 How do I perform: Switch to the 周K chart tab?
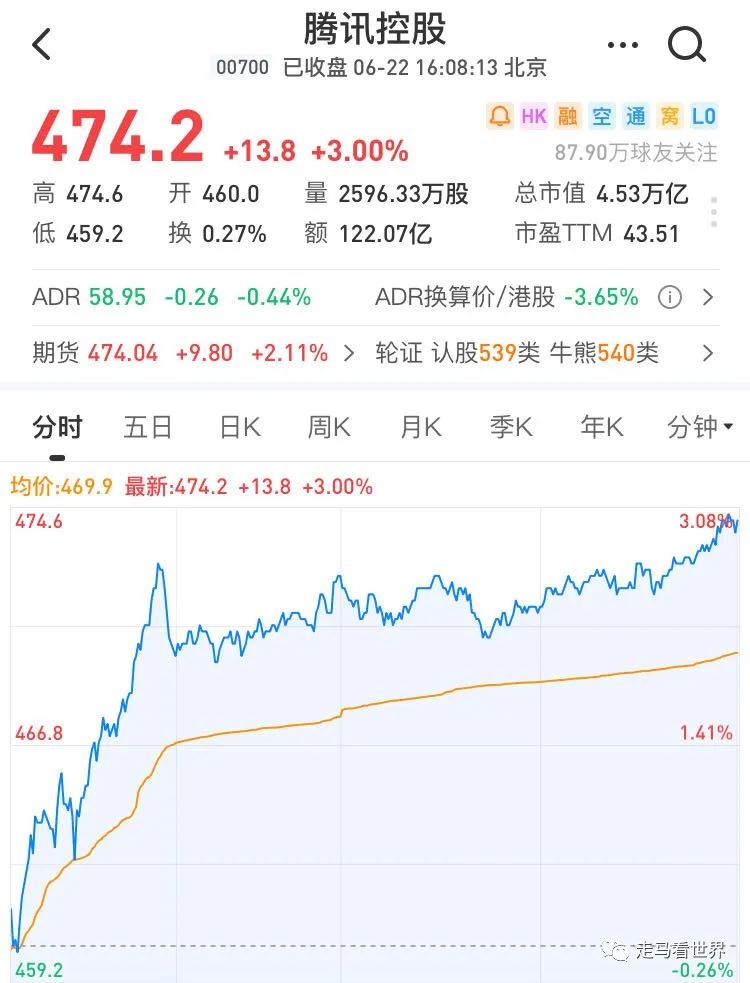click(x=329, y=428)
